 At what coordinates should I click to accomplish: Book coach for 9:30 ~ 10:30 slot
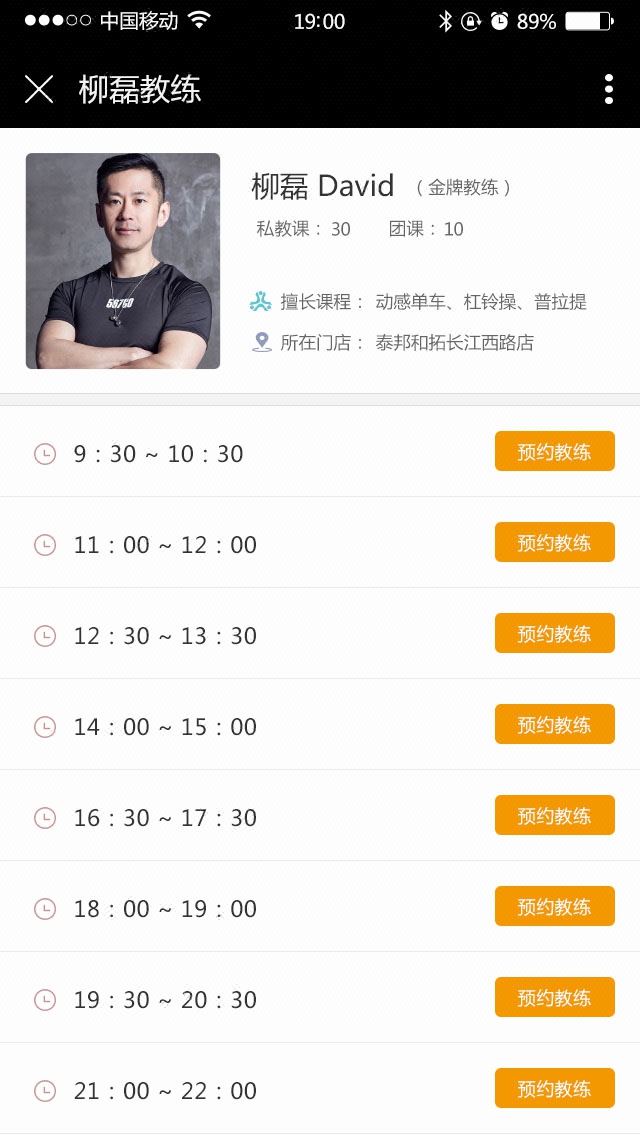(554, 451)
